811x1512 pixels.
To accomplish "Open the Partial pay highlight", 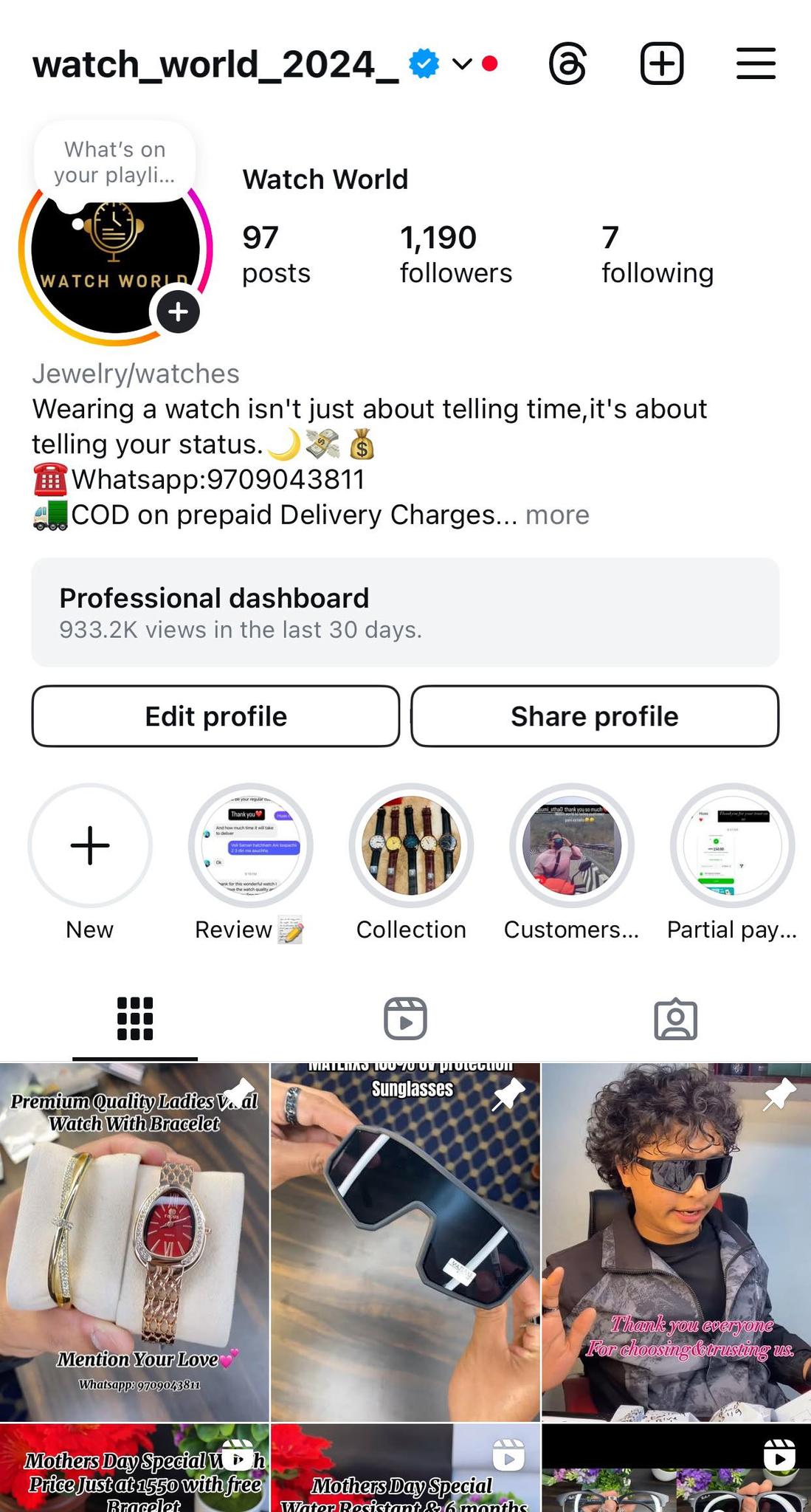I will click(x=732, y=845).
